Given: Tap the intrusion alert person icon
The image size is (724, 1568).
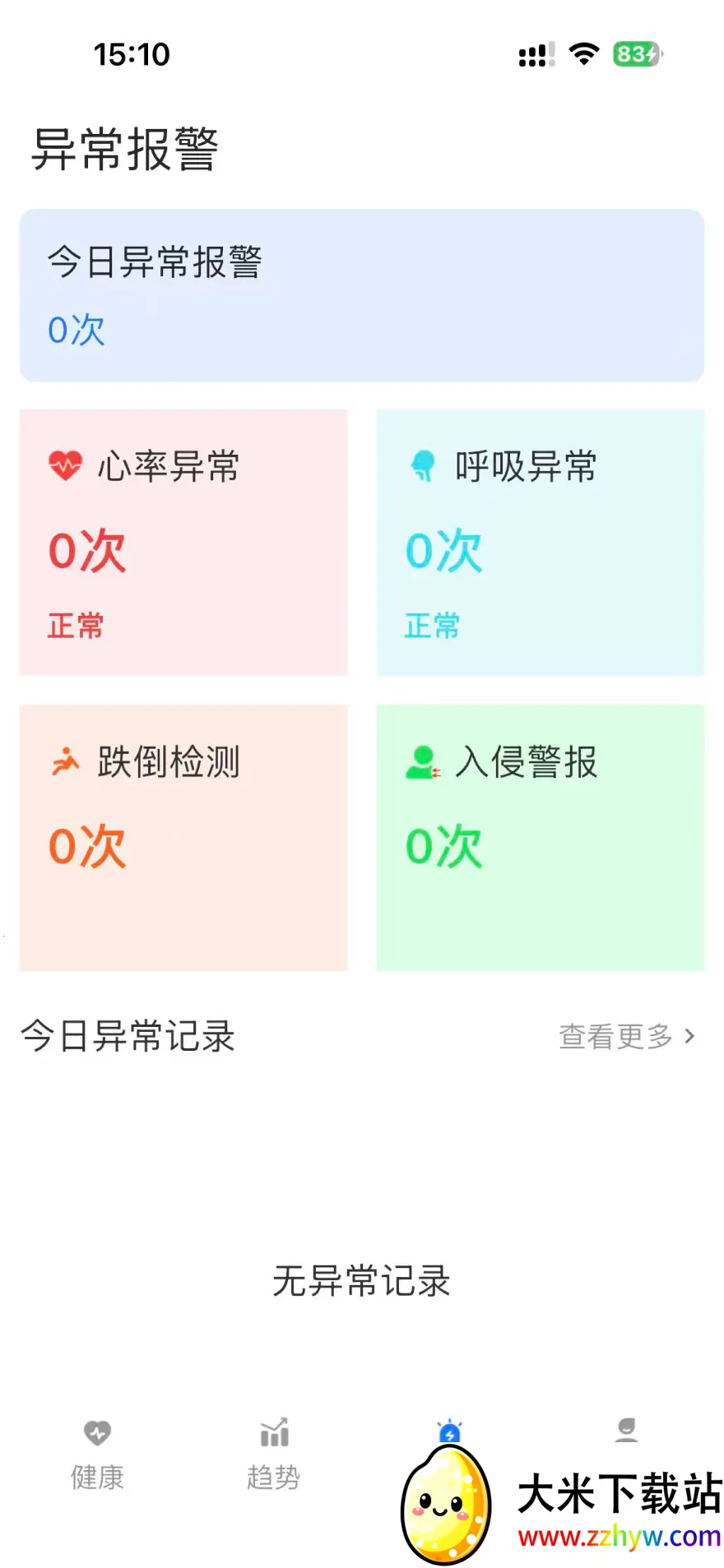Looking at the screenshot, I should click(x=422, y=761).
